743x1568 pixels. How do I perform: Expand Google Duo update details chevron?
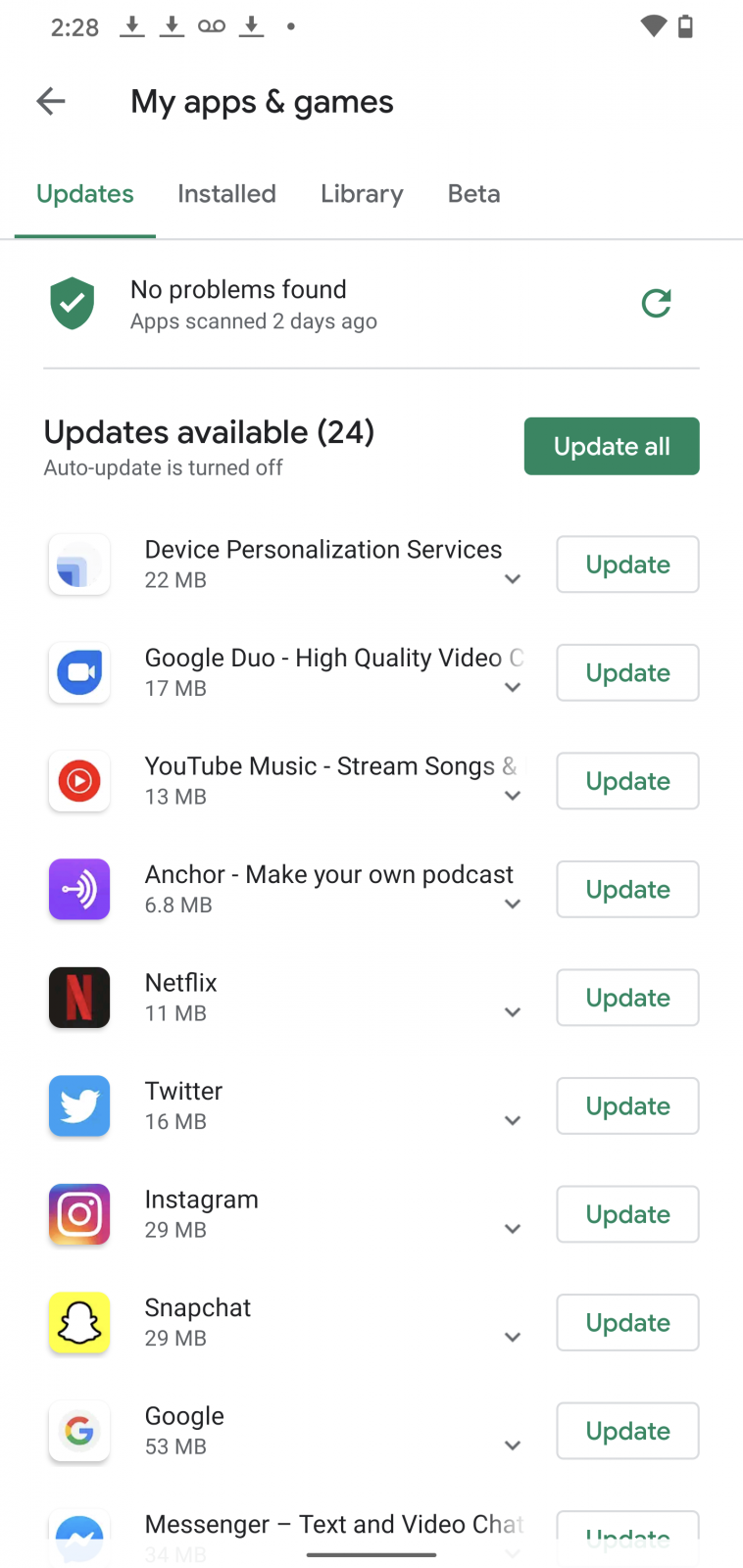(512, 688)
